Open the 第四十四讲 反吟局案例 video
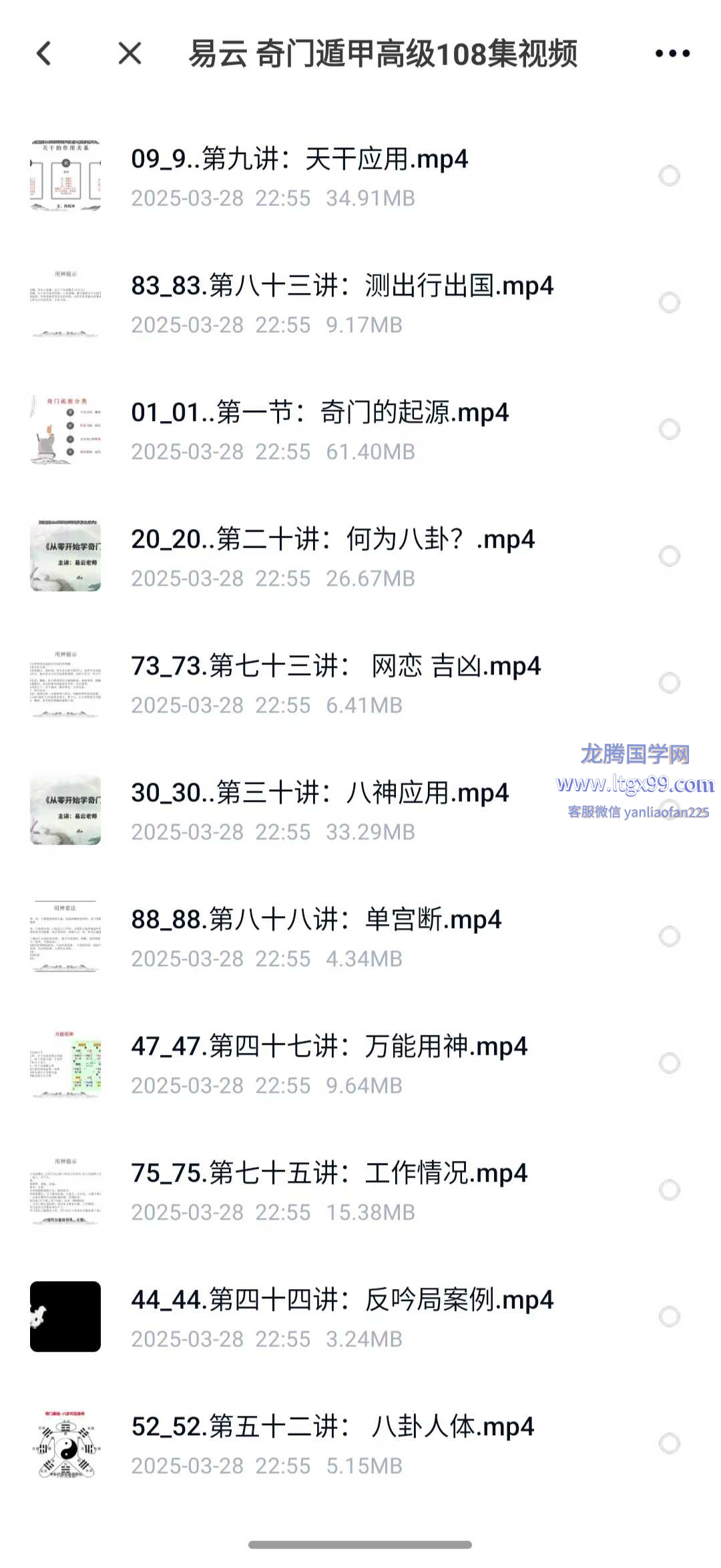Image resolution: width=721 pixels, height=1568 pixels. (342, 1301)
